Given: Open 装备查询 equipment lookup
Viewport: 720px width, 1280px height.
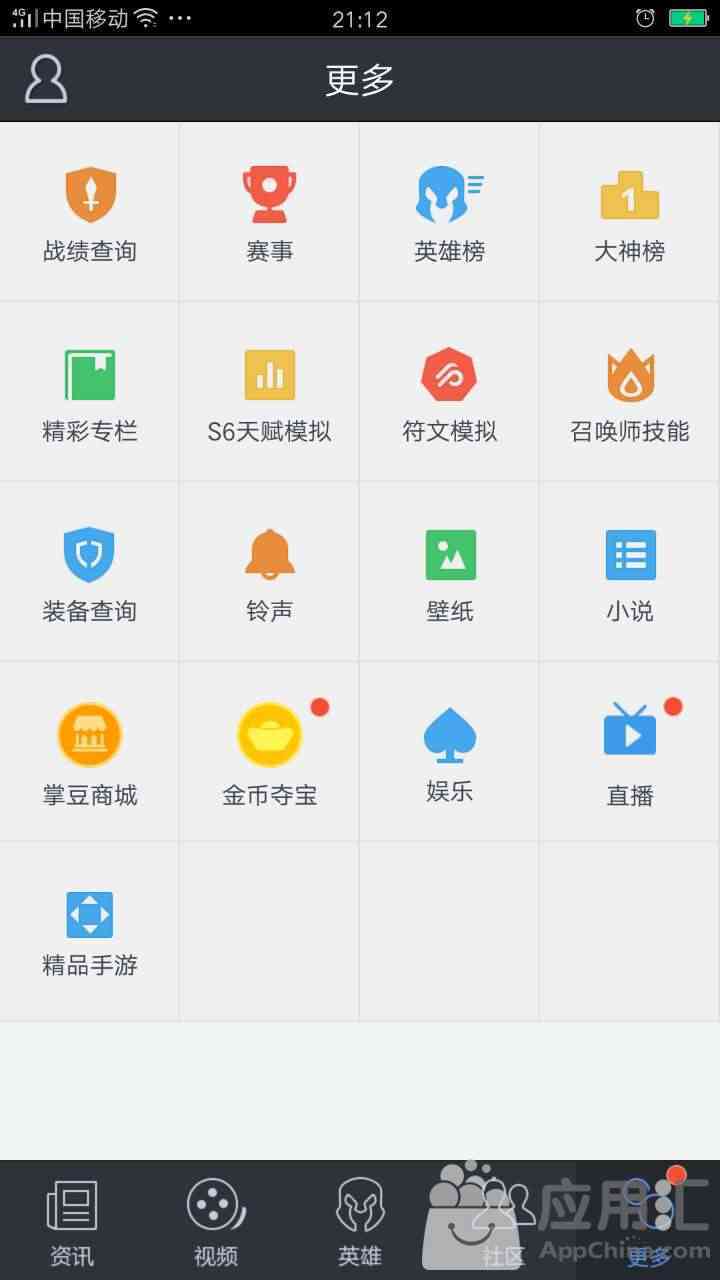Looking at the screenshot, I should pyautogui.click(x=90, y=572).
